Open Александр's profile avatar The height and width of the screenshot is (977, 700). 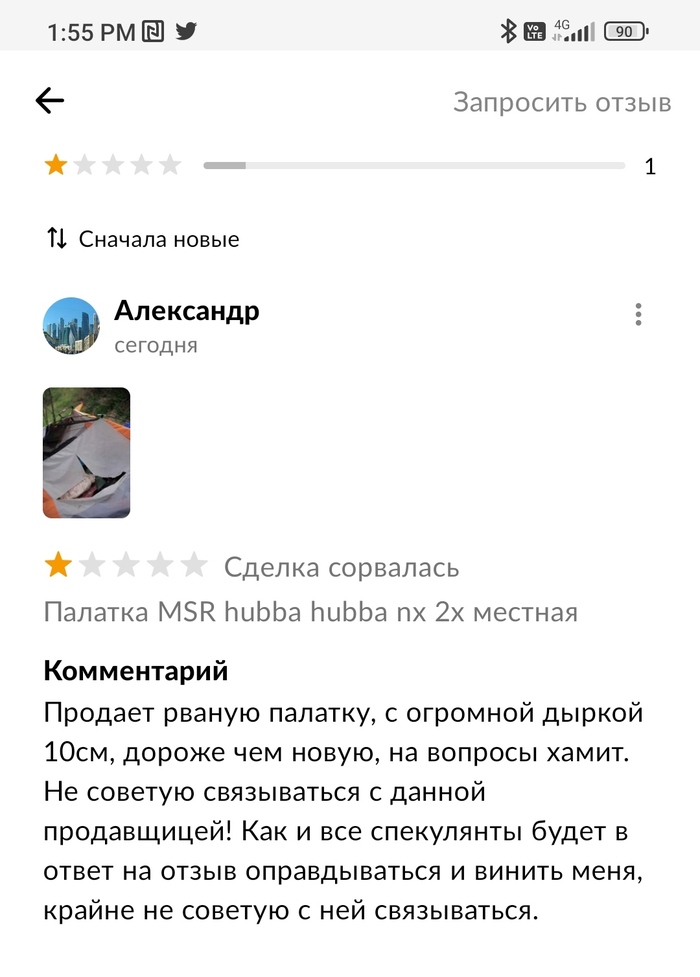click(71, 325)
